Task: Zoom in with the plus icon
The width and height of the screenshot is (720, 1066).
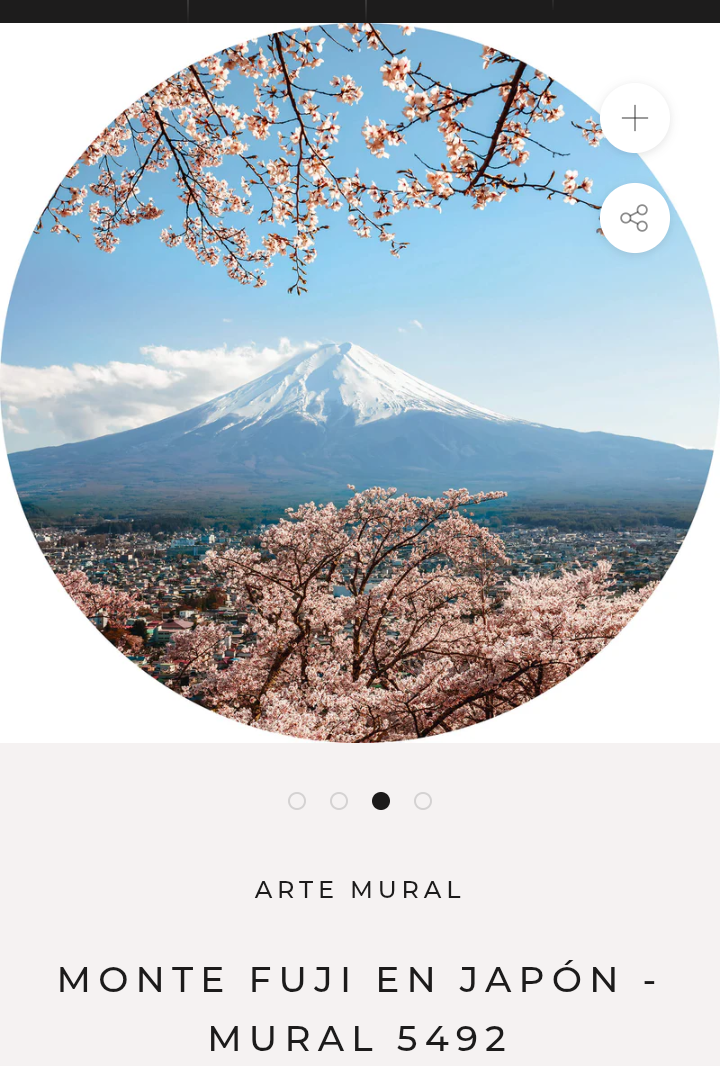Action: click(x=635, y=118)
